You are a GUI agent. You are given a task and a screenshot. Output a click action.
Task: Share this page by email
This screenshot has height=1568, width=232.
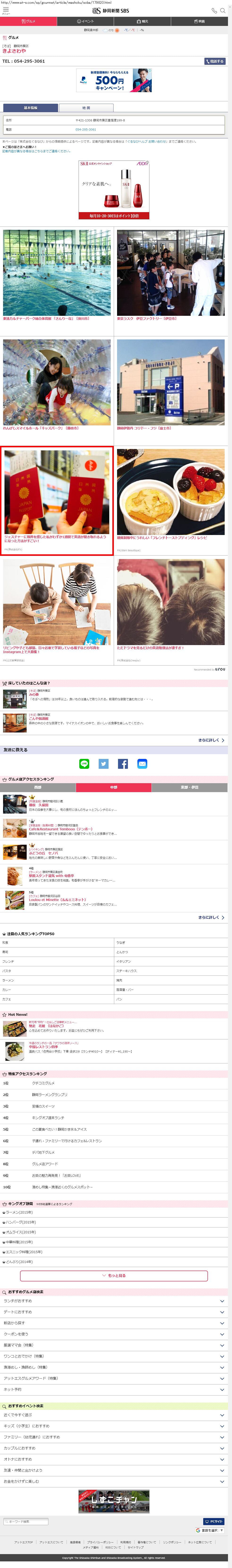pos(142,763)
